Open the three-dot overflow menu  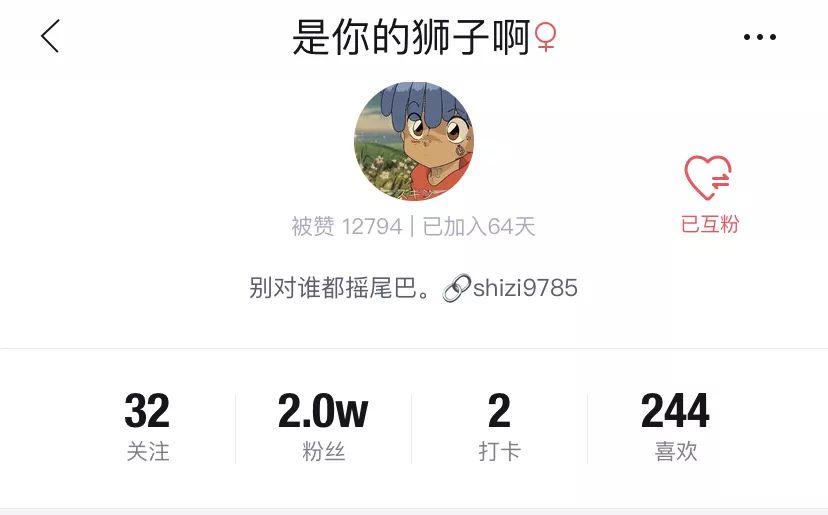click(x=759, y=38)
